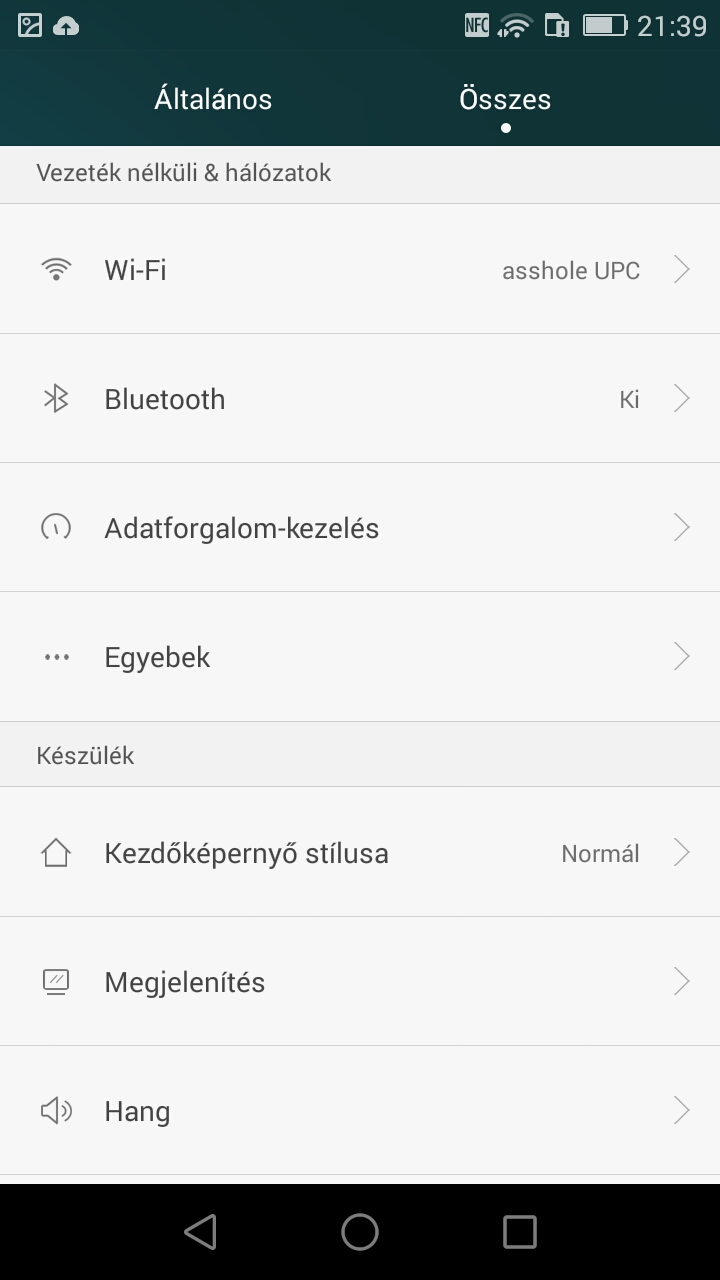Open Bluetooth settings
Viewport: 720px width, 1280px height.
(360, 399)
